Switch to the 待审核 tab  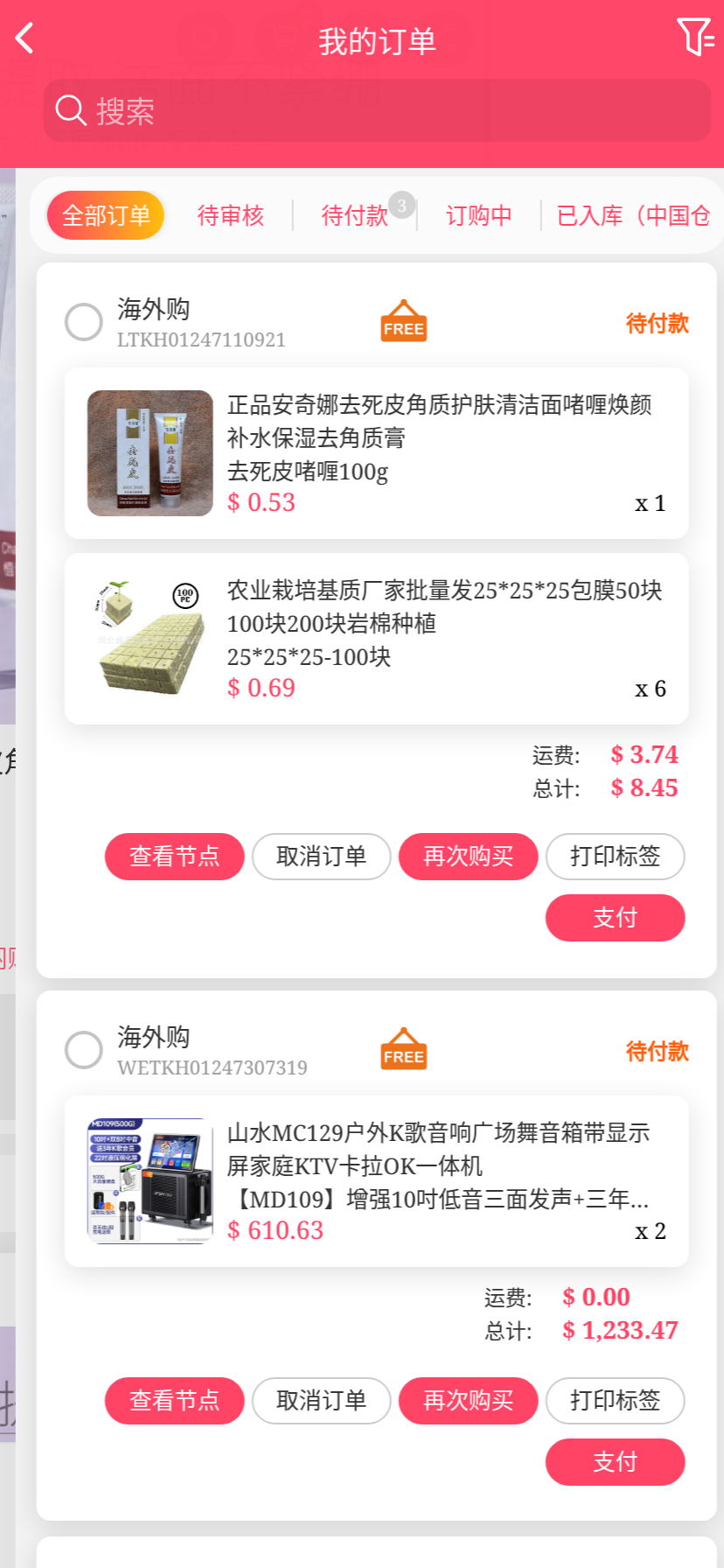click(231, 215)
